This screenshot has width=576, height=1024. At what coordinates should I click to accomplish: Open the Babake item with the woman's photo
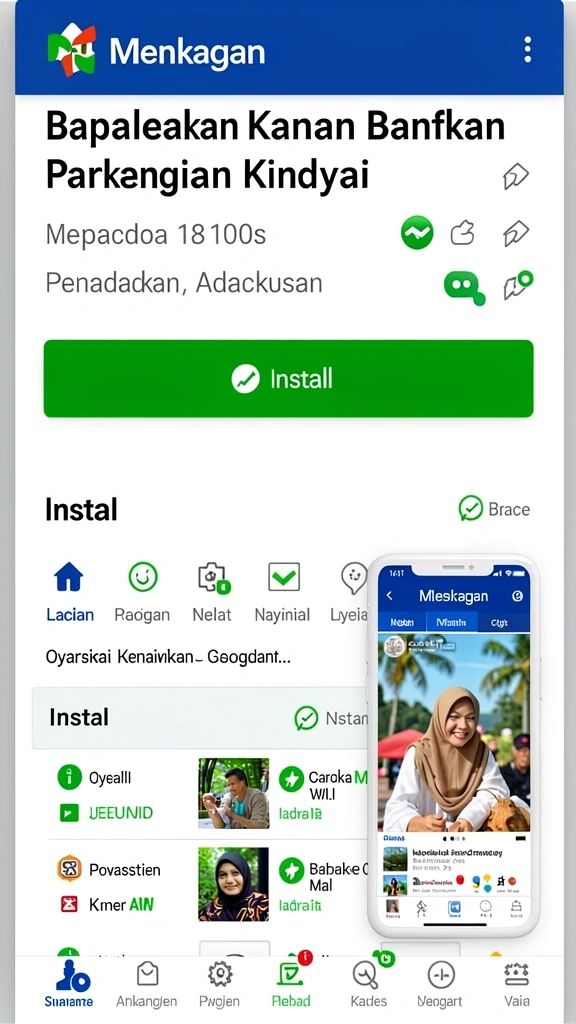click(283, 885)
